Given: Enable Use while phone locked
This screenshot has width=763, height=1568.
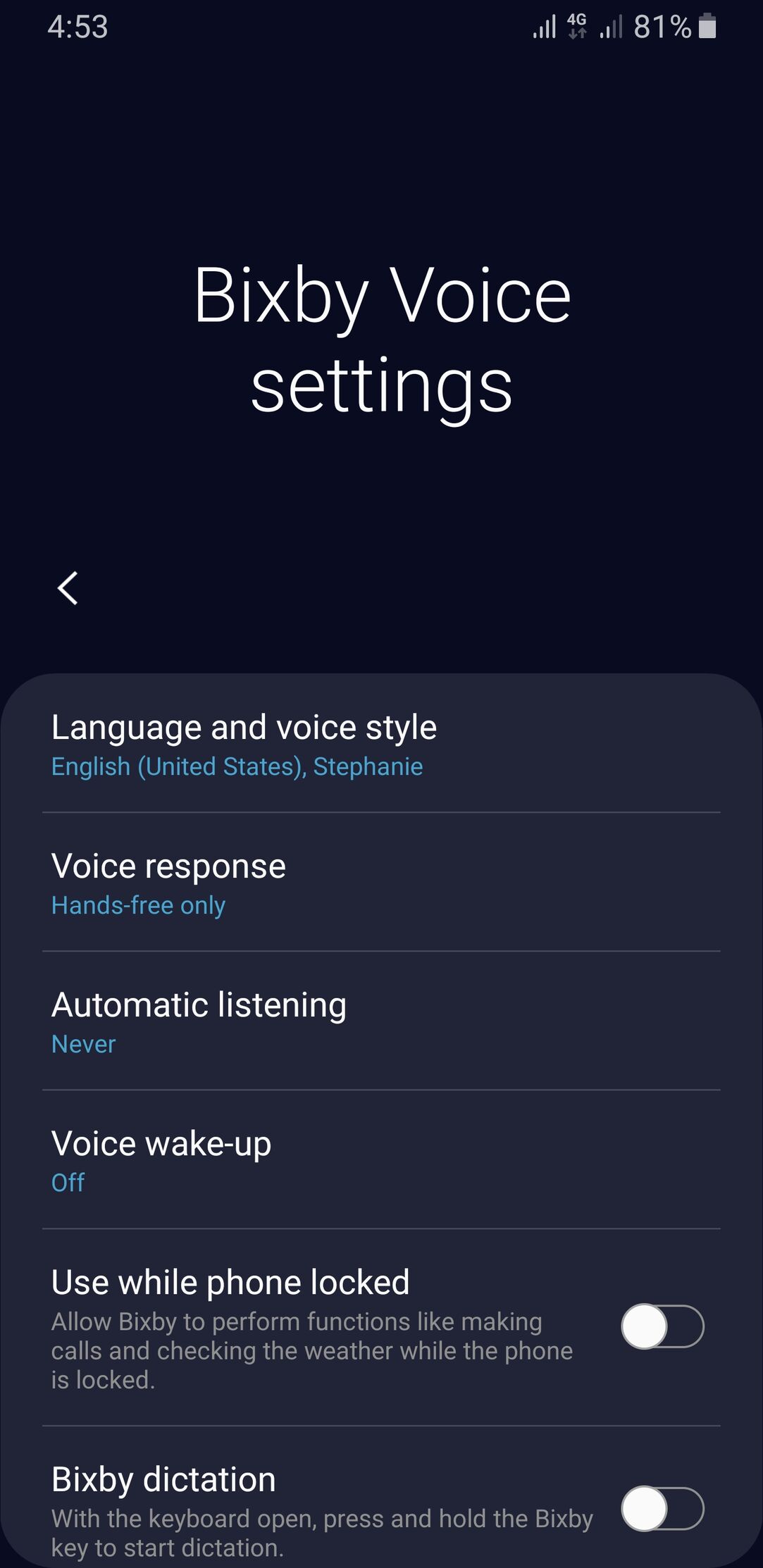Looking at the screenshot, I should point(662,1327).
